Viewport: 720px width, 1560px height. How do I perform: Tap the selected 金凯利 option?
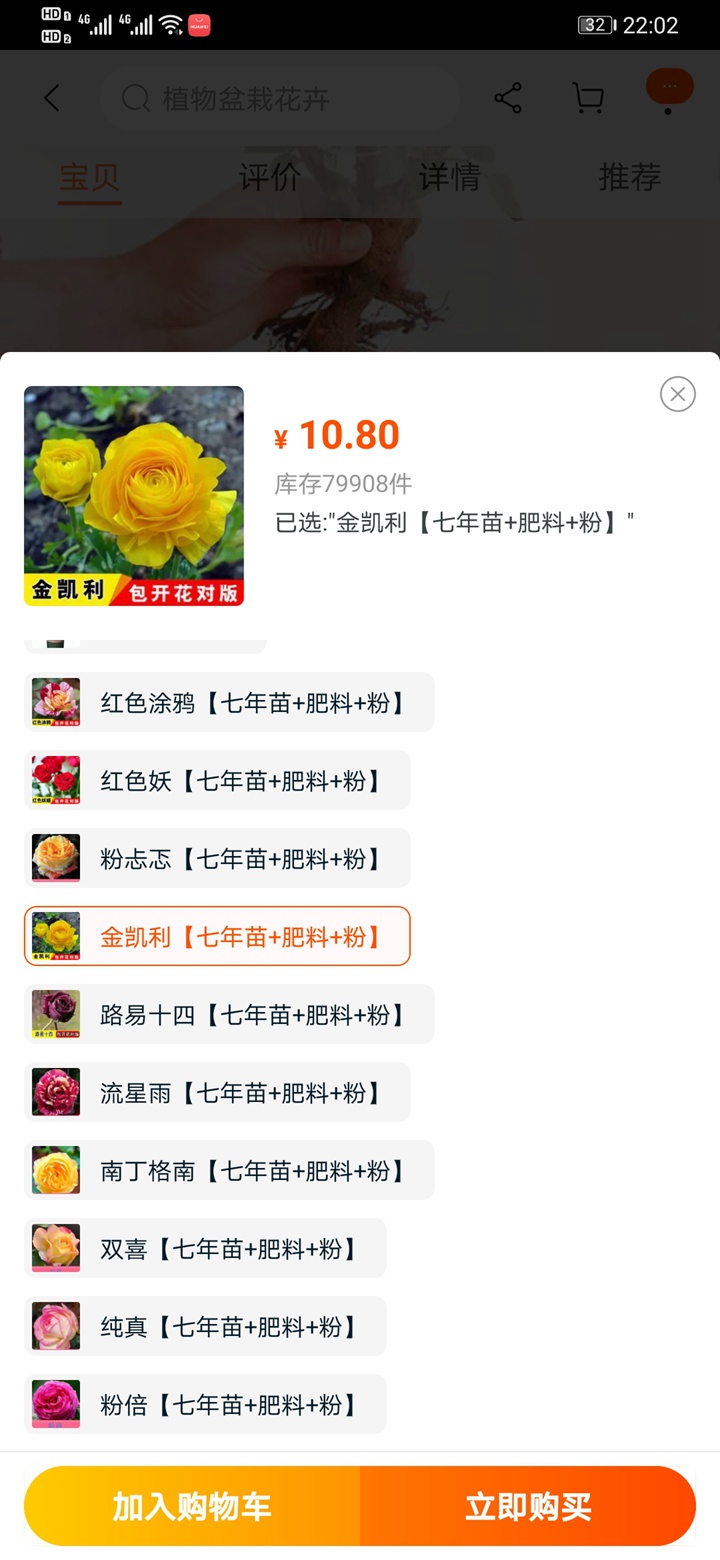pos(217,936)
